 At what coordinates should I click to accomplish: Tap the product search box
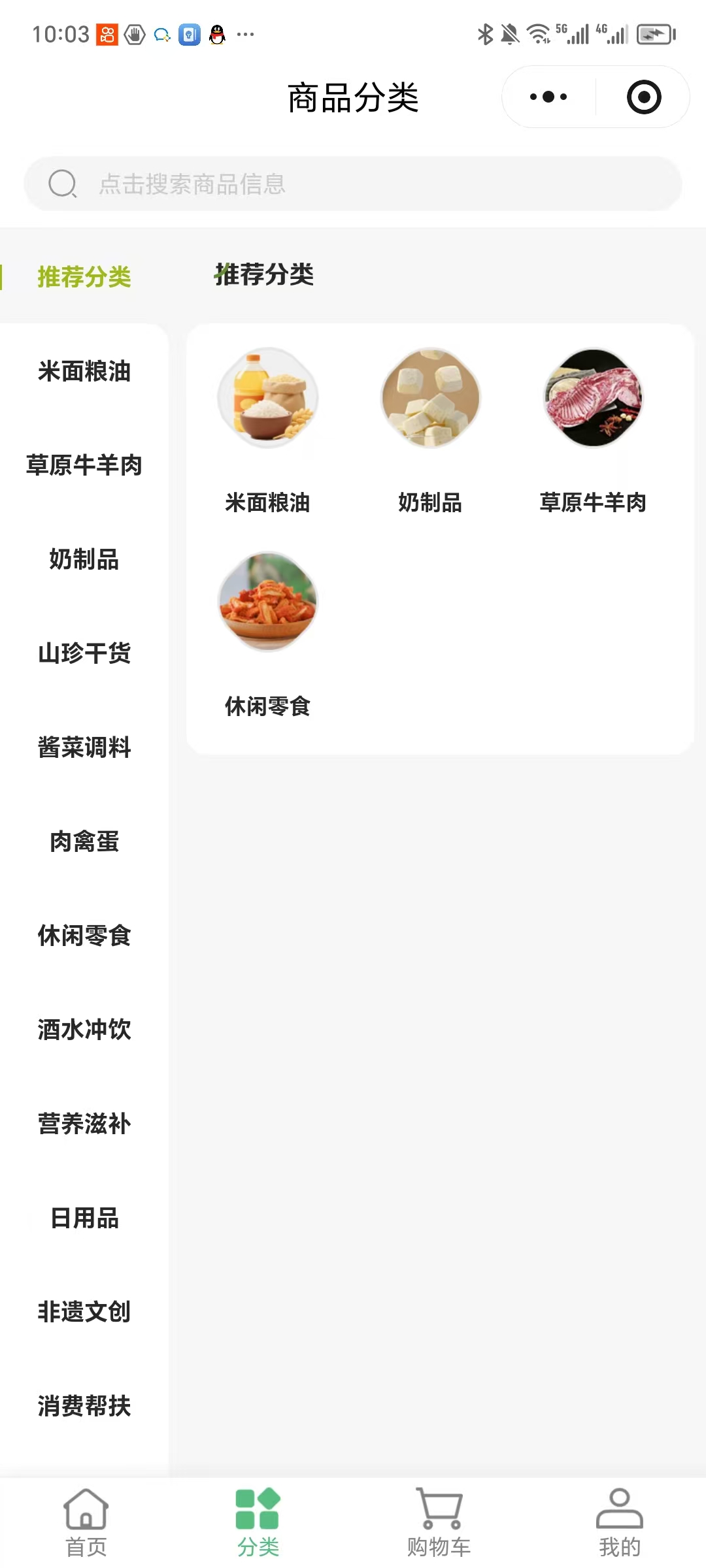[353, 184]
